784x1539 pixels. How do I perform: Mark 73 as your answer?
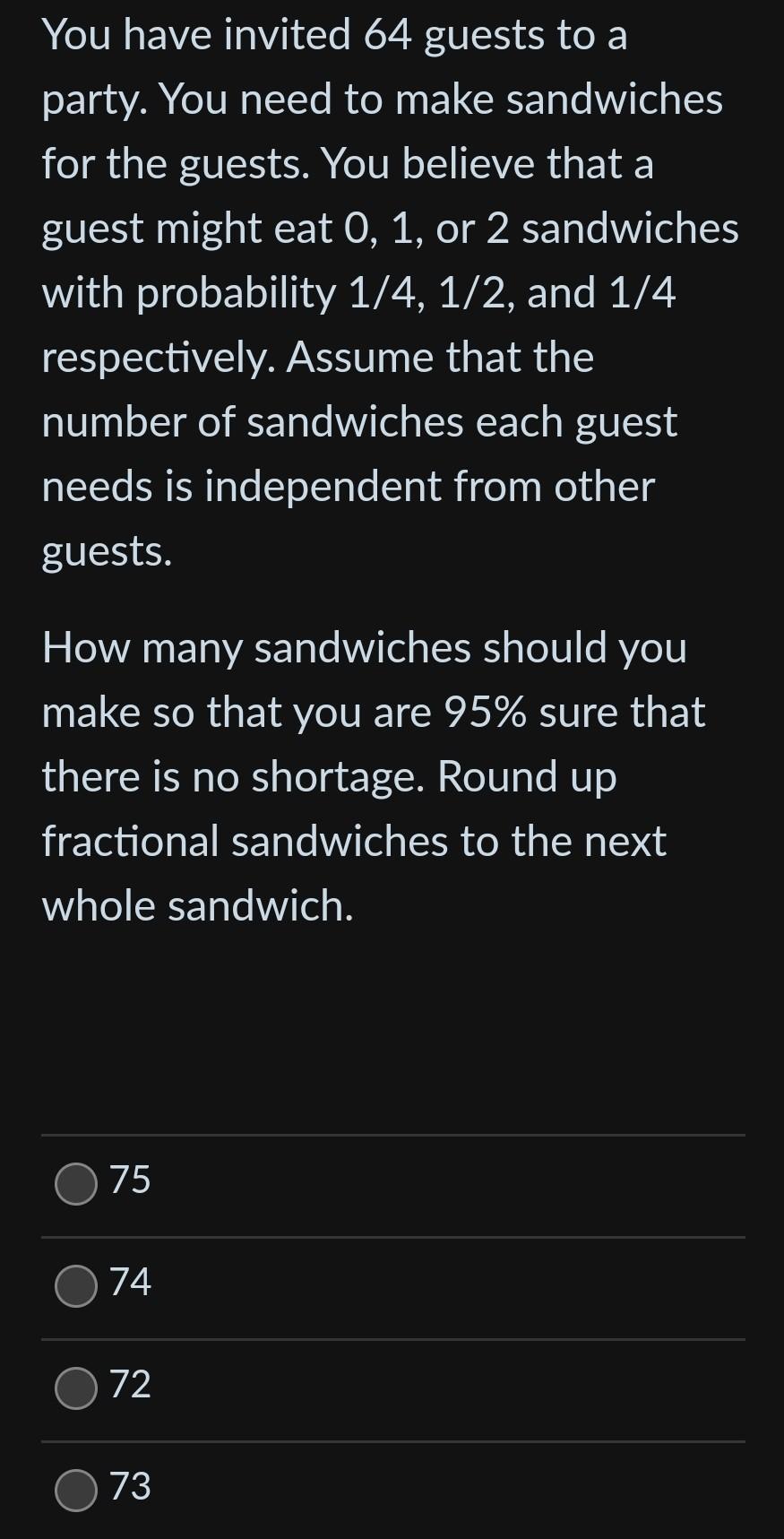click(x=77, y=1490)
